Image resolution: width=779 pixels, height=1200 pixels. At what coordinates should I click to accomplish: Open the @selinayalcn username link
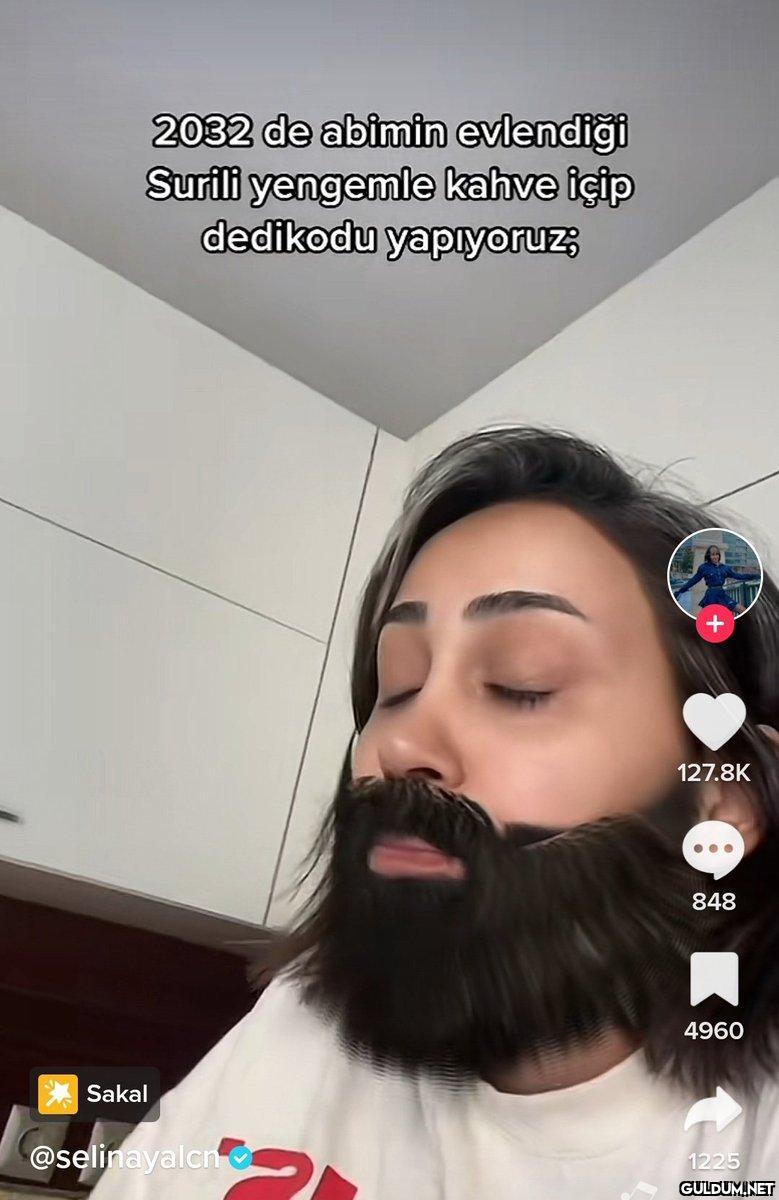[127, 1158]
